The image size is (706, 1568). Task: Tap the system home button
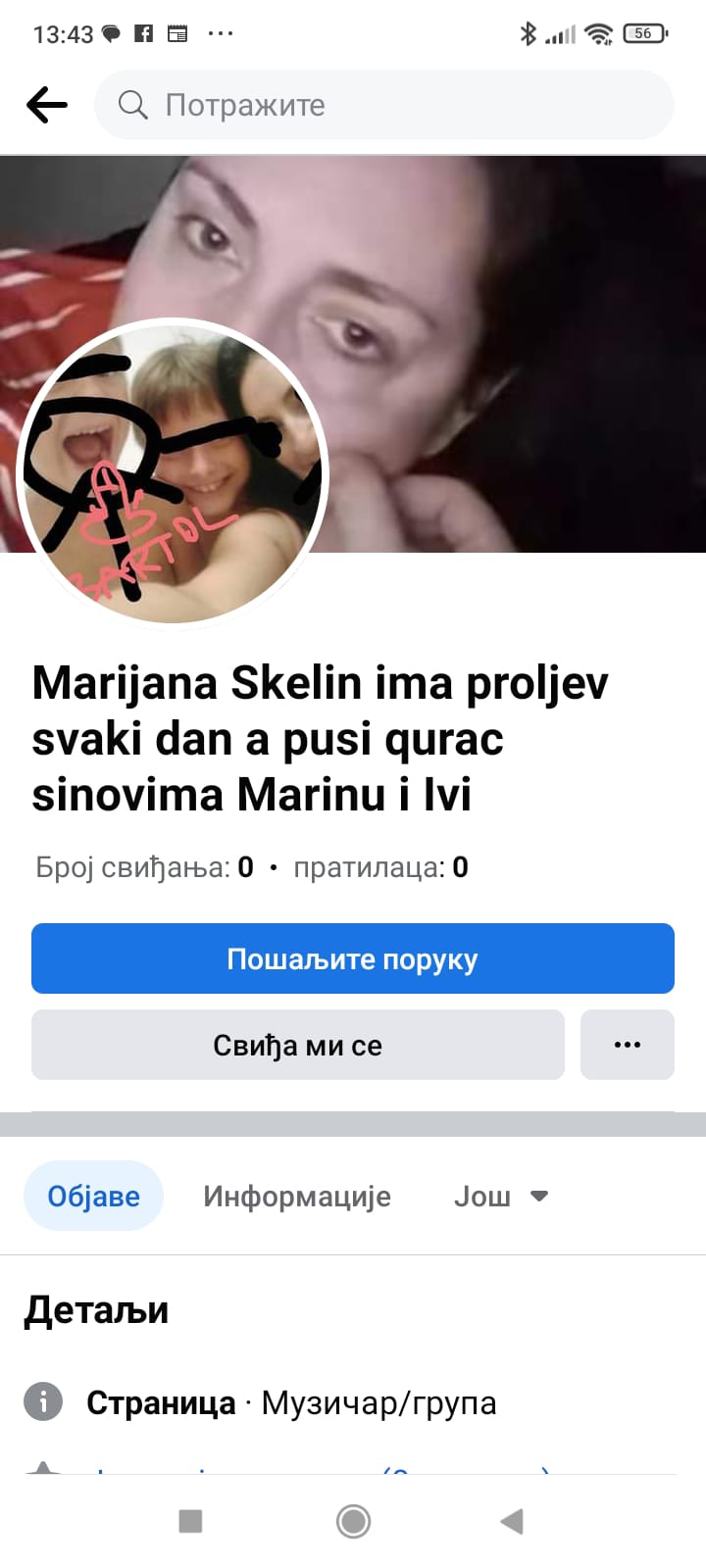tap(353, 1521)
